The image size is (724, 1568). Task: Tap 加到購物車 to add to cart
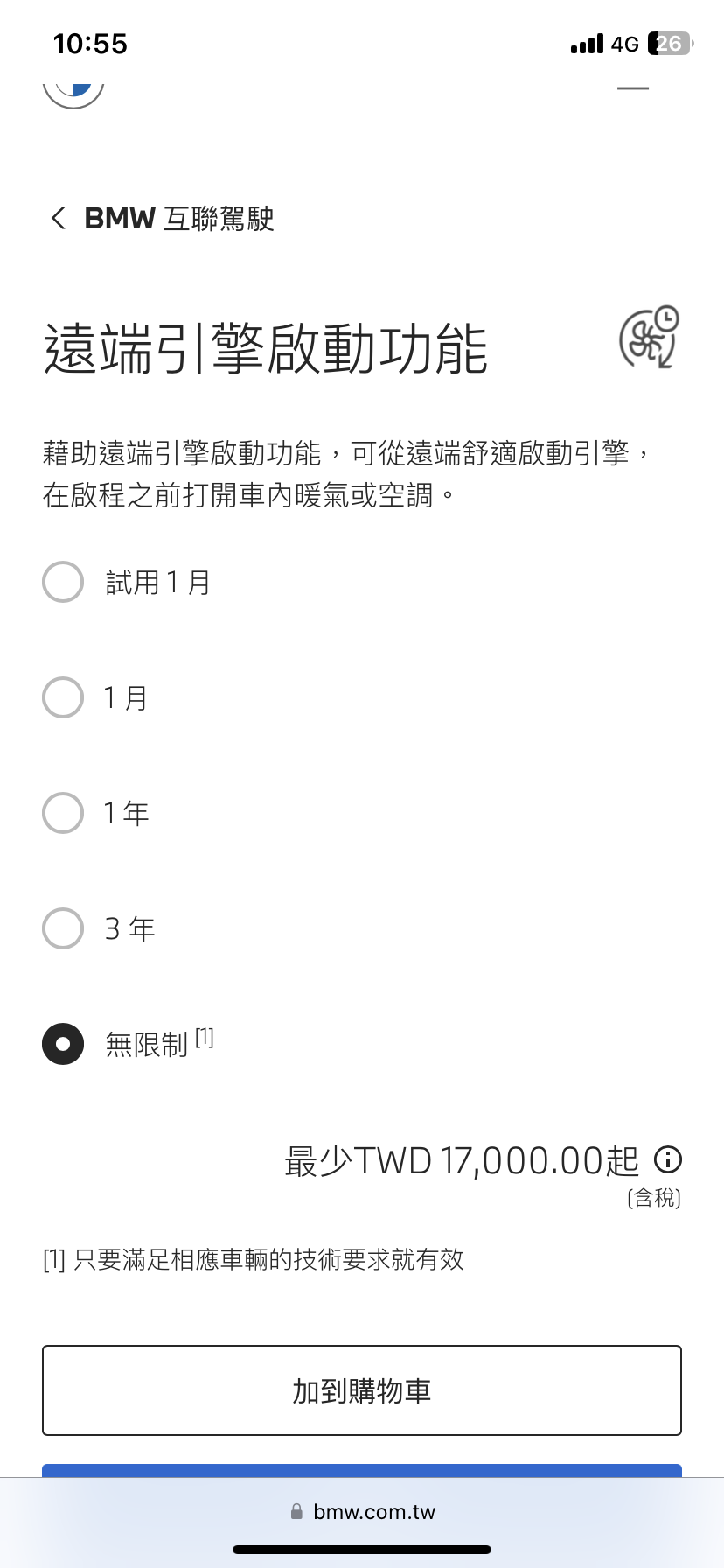coord(362,1390)
